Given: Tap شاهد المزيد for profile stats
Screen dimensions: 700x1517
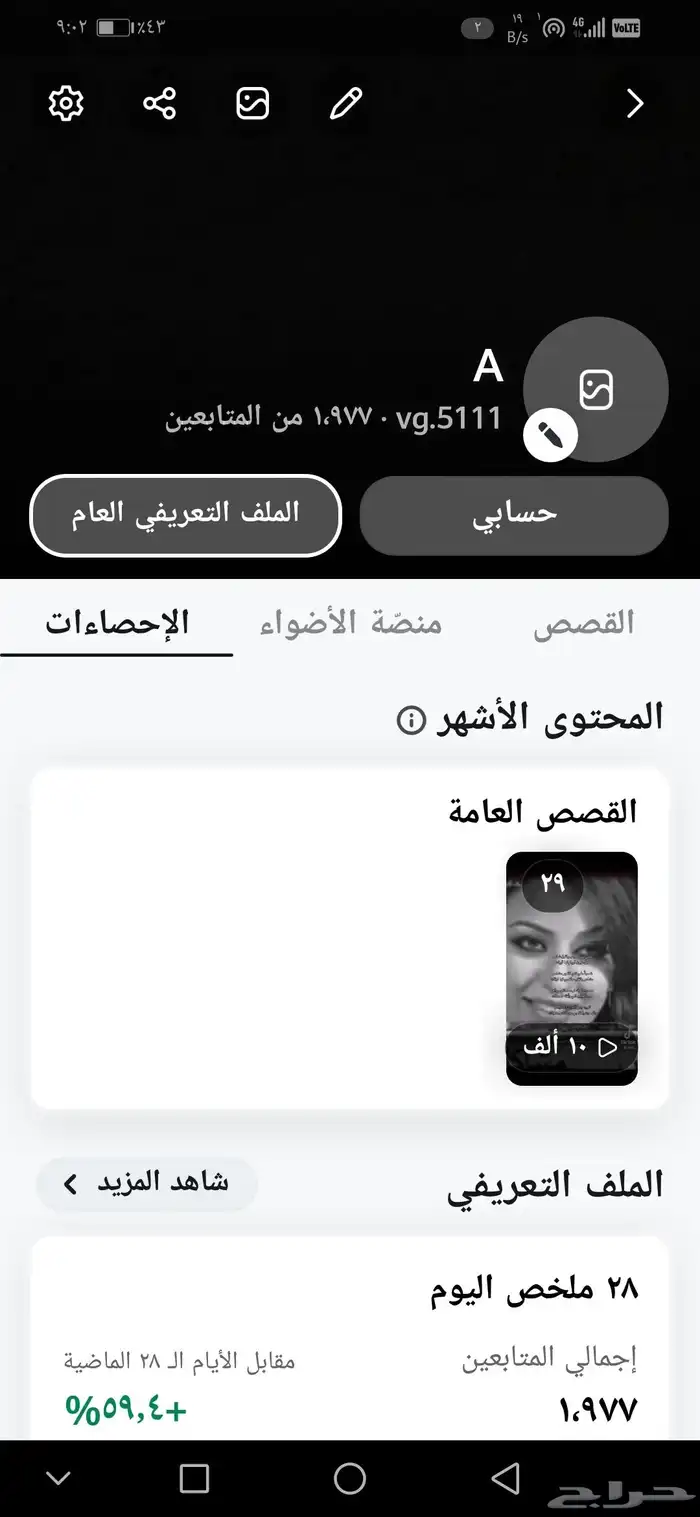Looking at the screenshot, I should click(148, 1183).
